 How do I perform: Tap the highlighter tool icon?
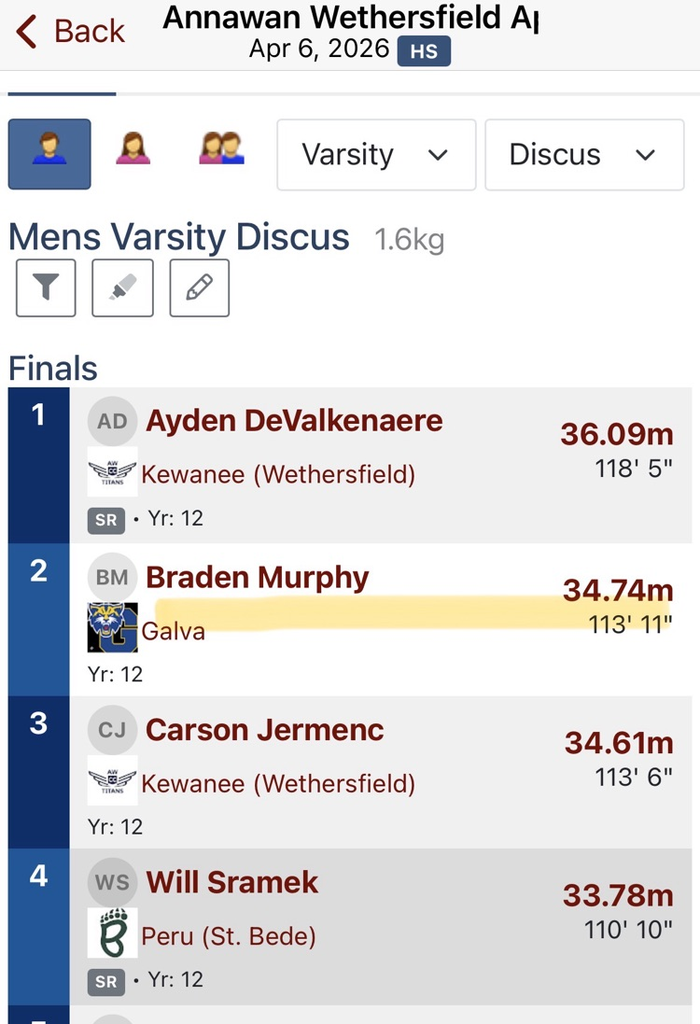(x=123, y=288)
